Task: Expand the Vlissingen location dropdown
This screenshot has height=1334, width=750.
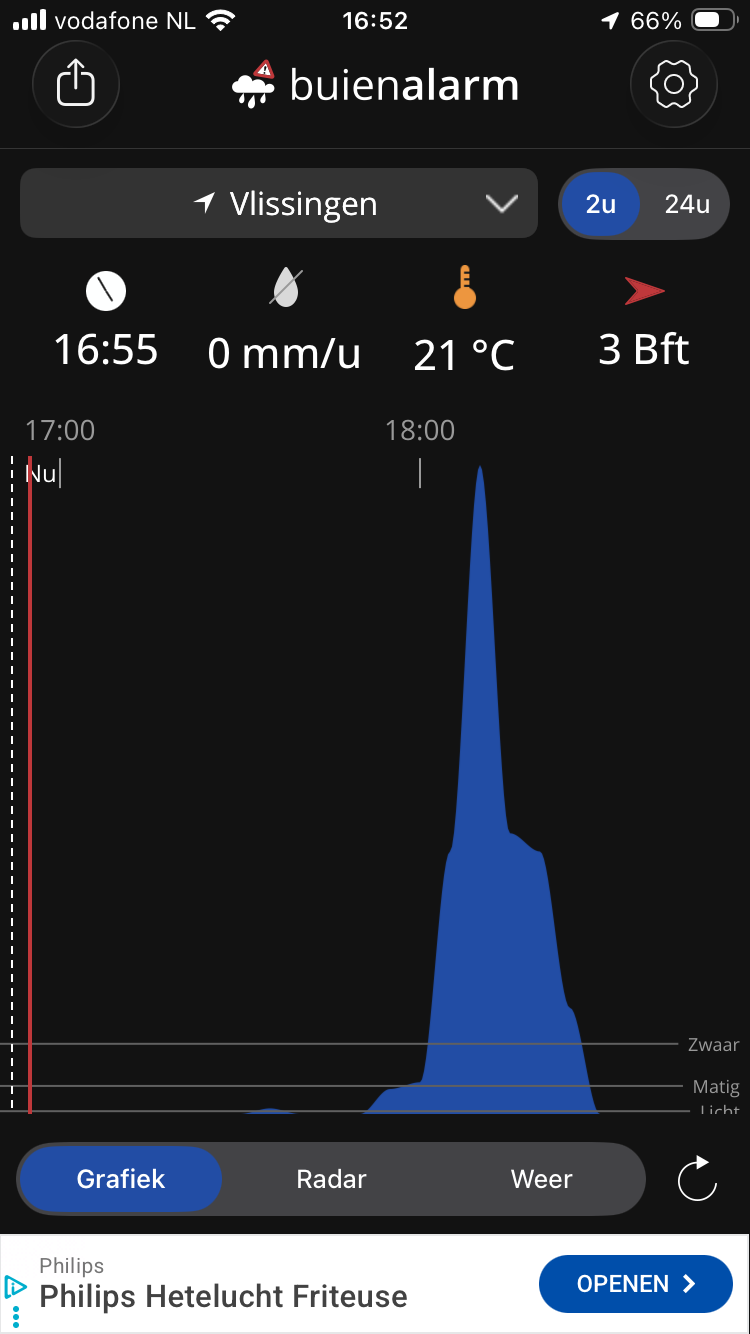Action: pyautogui.click(x=279, y=203)
